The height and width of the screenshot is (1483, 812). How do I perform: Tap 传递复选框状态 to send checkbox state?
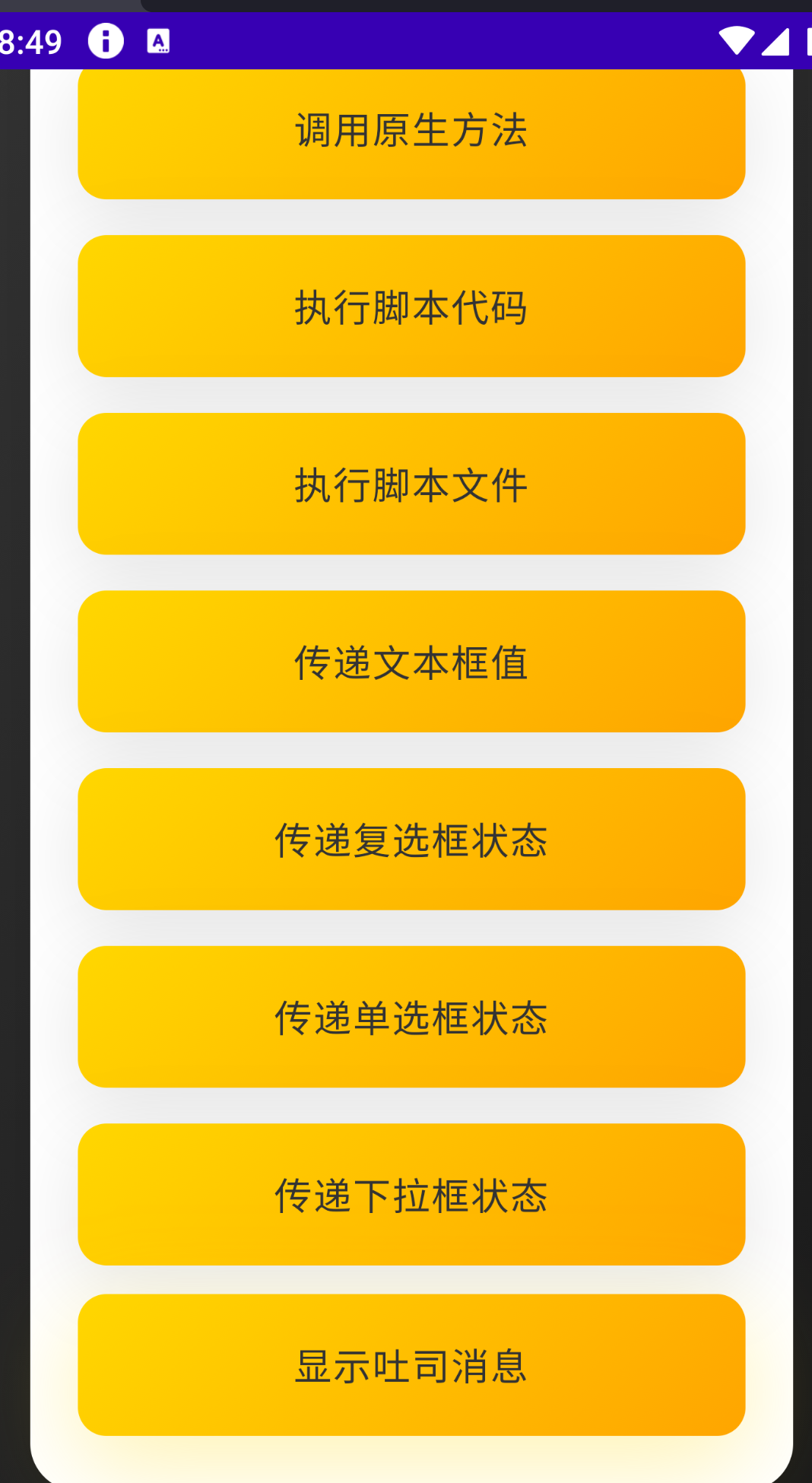pos(411,840)
